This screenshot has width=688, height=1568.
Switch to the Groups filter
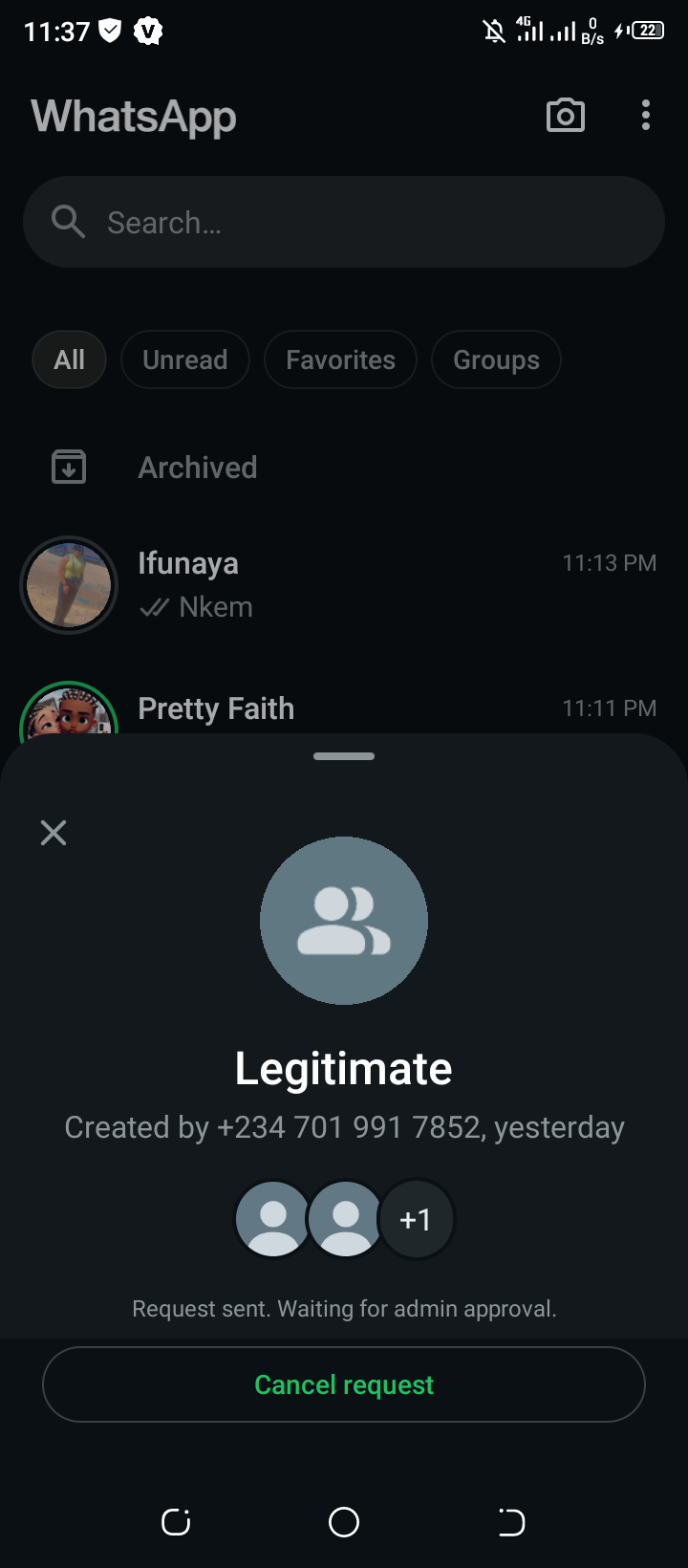coord(496,359)
